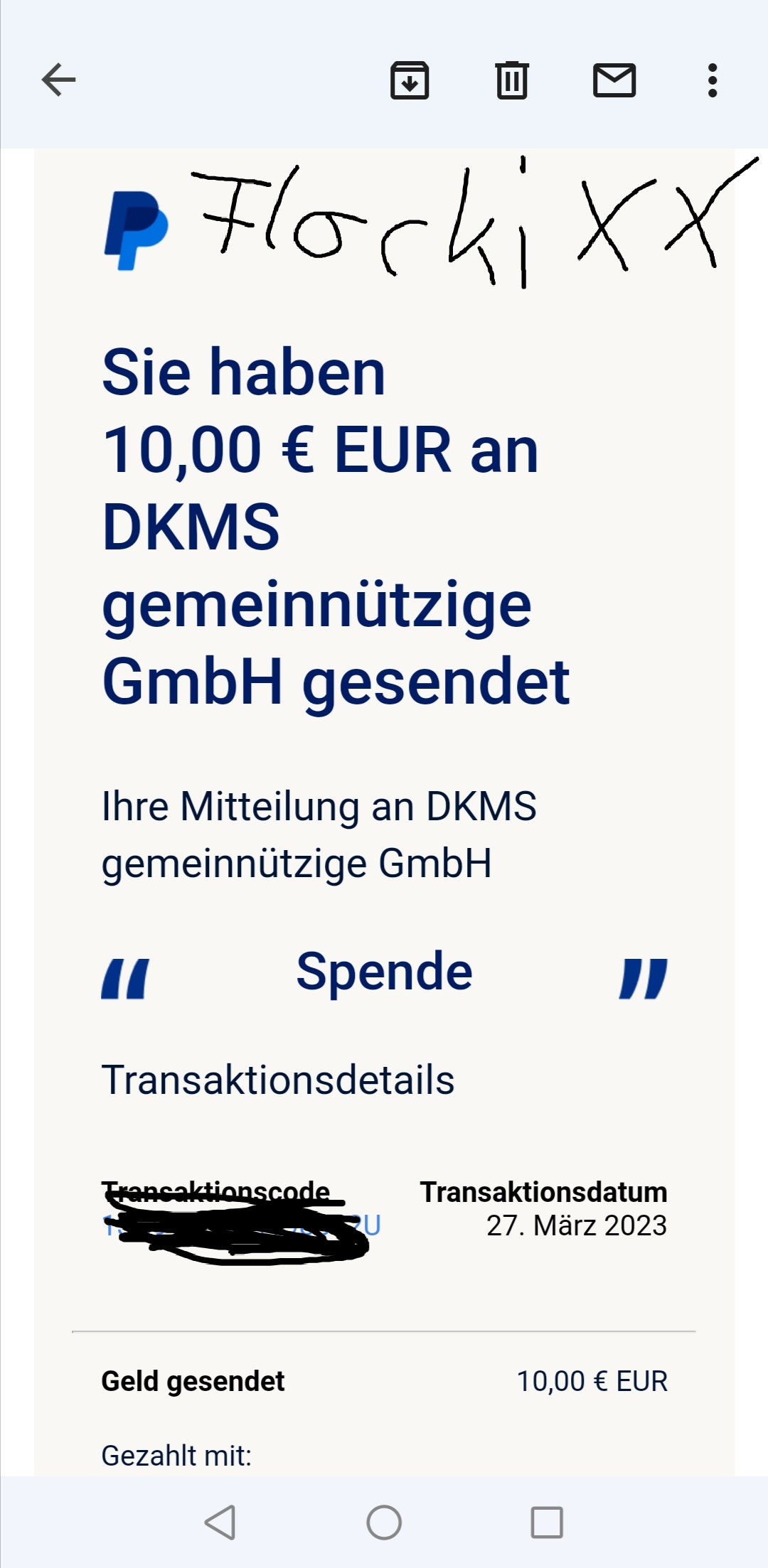Go back to the inbox
The height and width of the screenshot is (1568, 768).
click(59, 80)
